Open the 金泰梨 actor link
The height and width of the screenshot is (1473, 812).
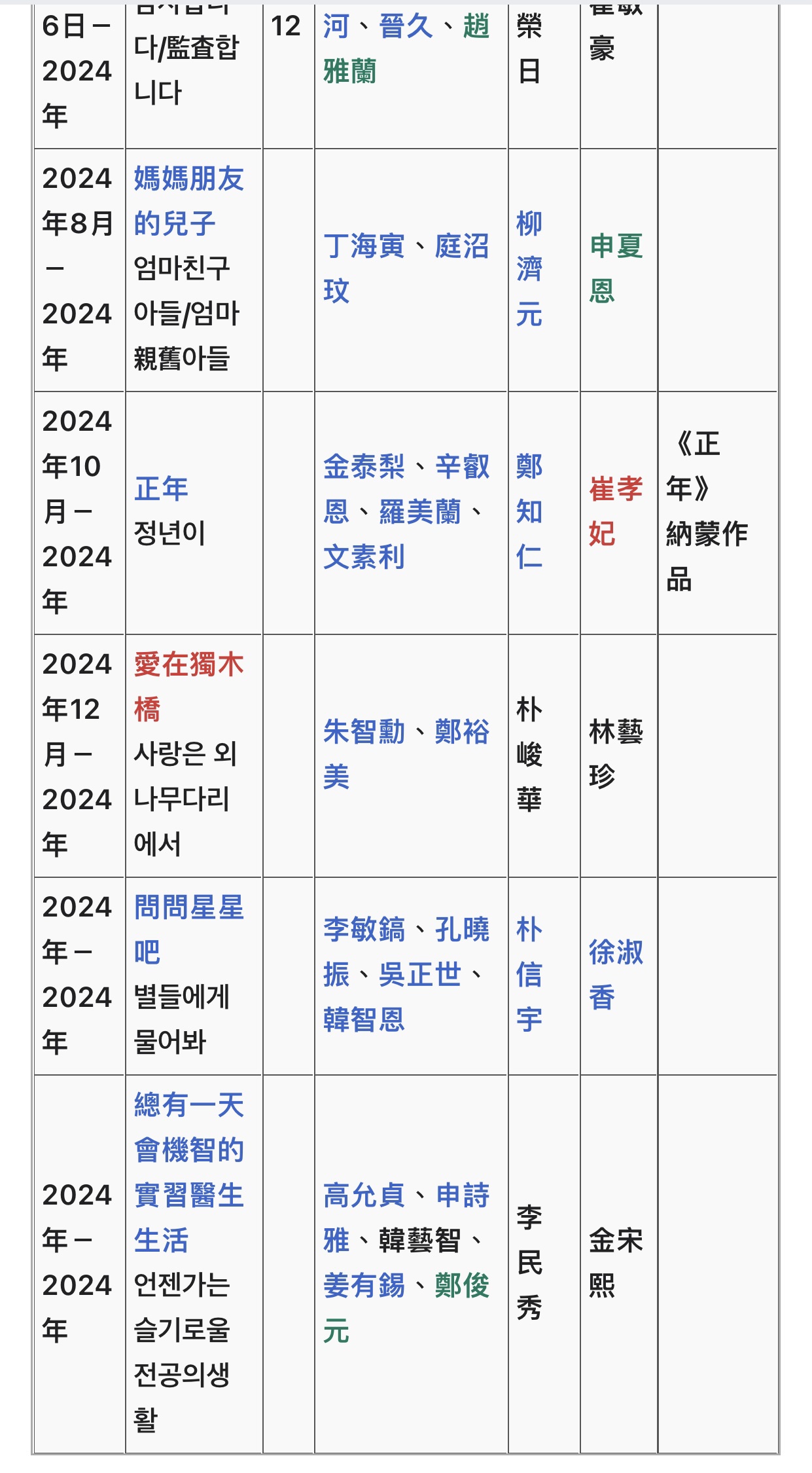364,467
